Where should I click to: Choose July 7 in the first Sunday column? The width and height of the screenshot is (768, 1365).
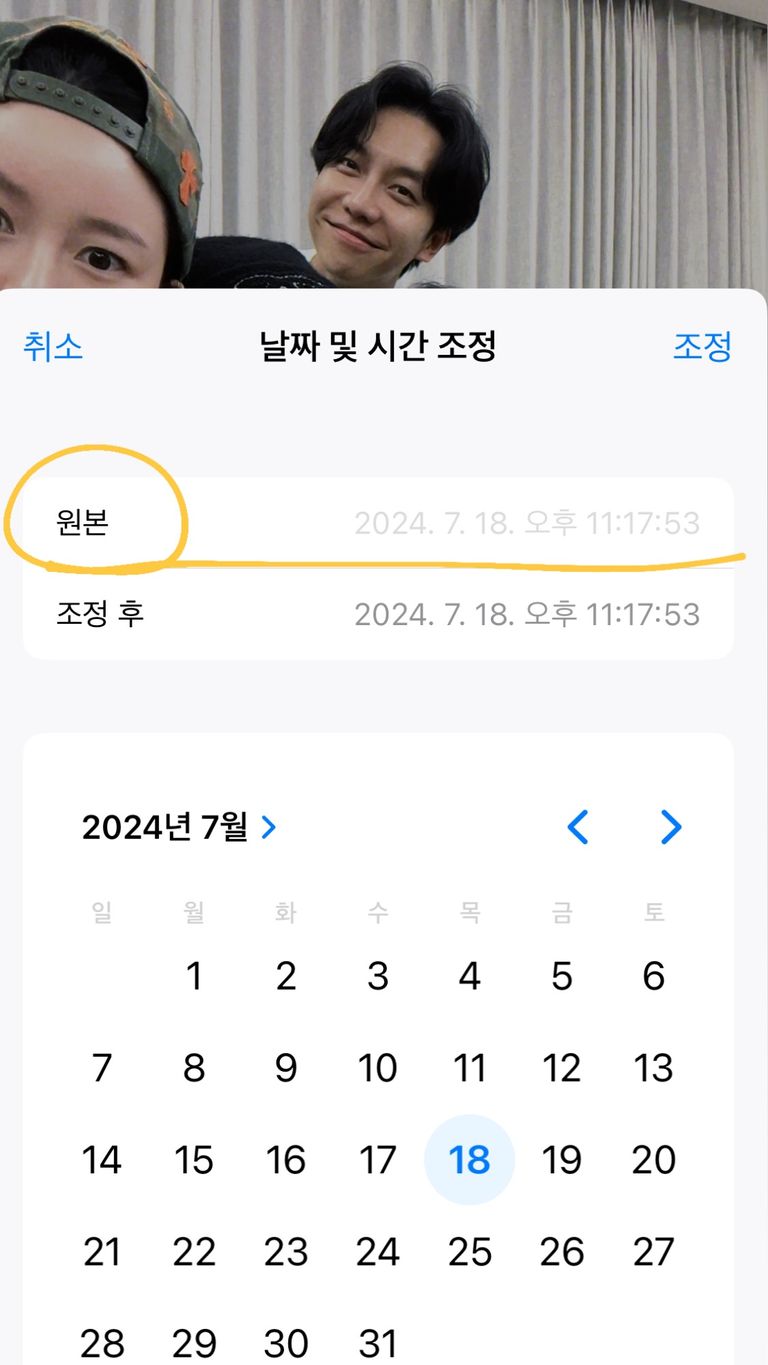tap(101, 1068)
